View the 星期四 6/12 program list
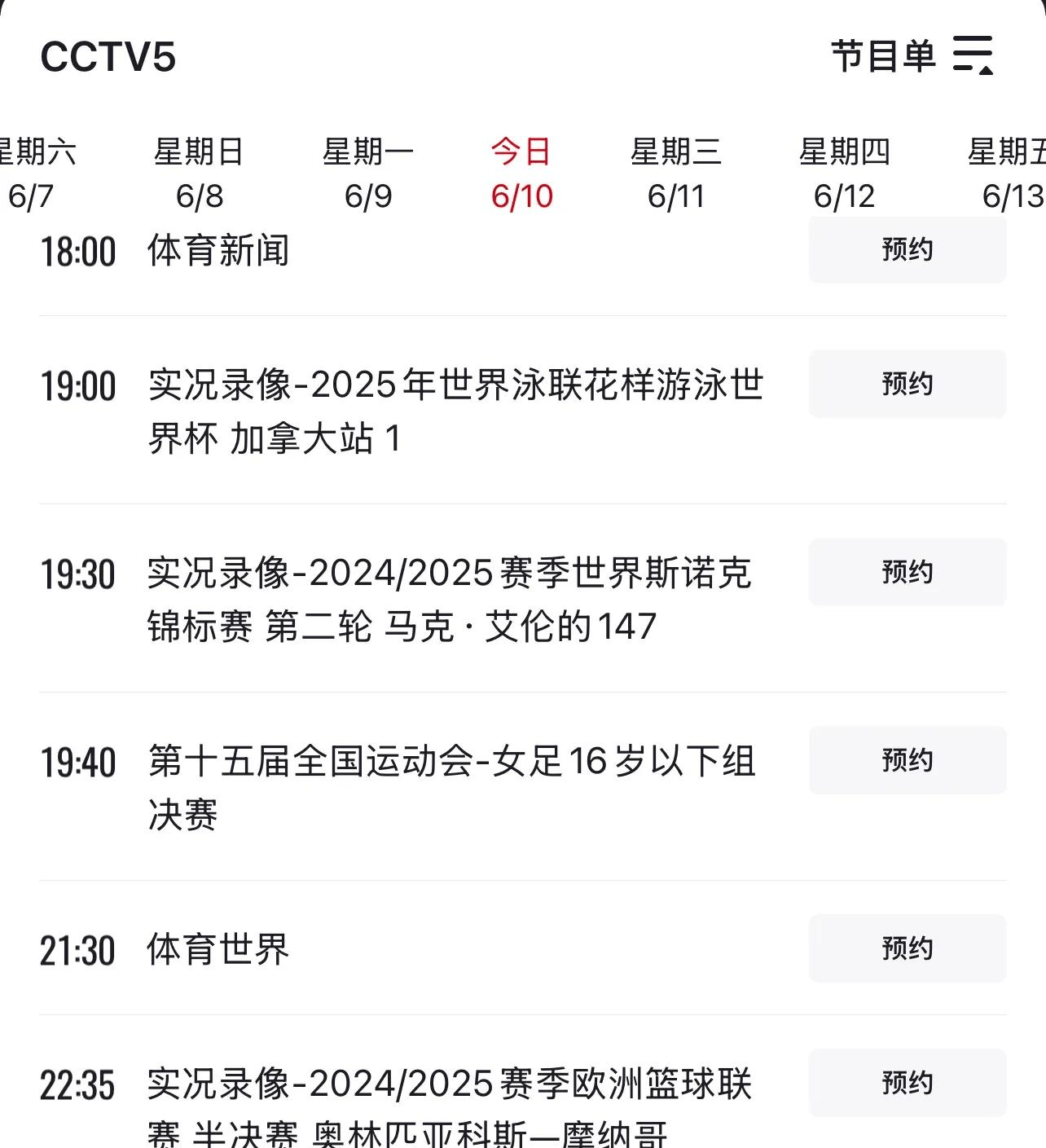 [x=845, y=173]
